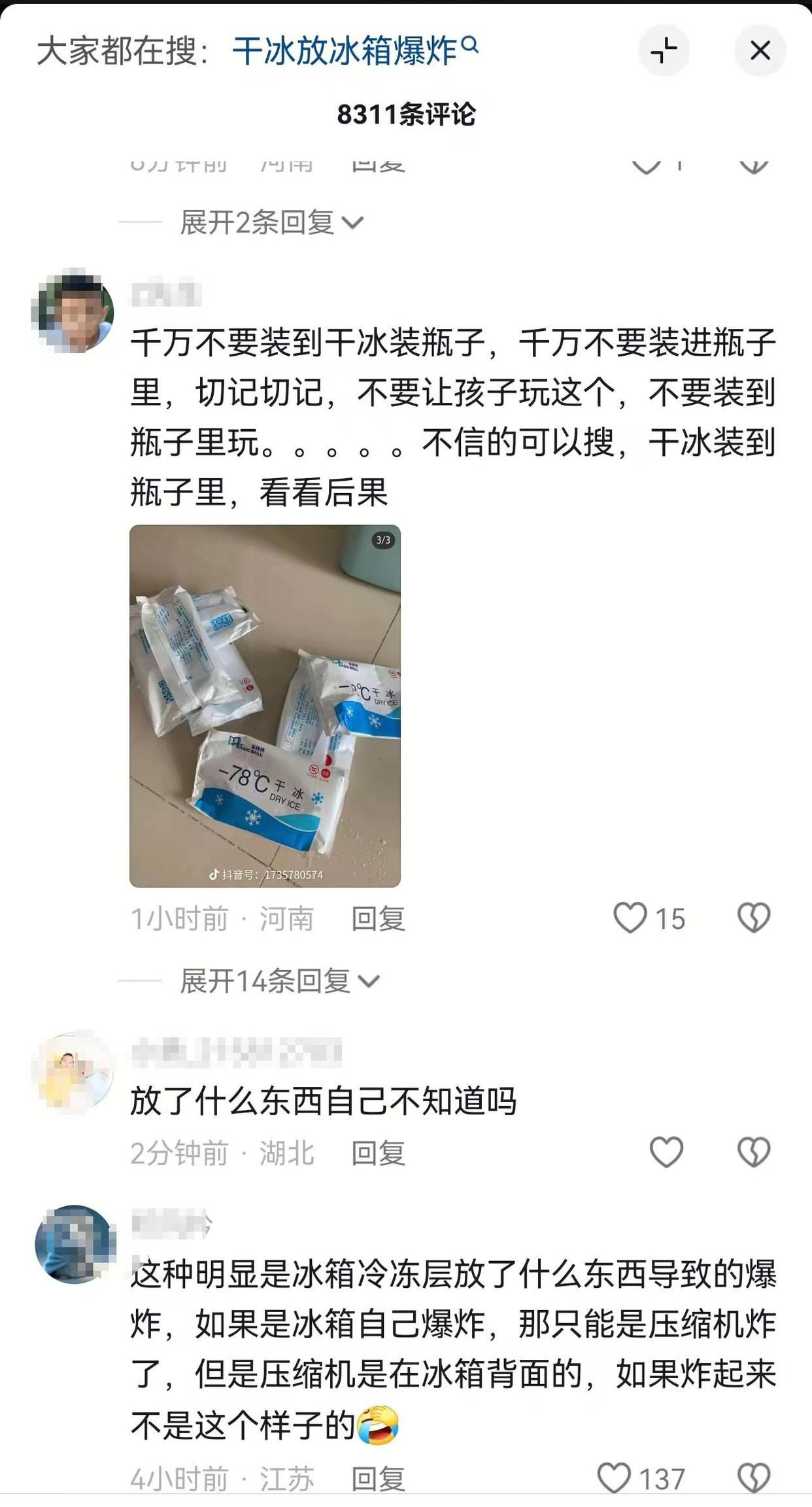Viewport: 812px width, 1507px height.
Task: Expand 展开14条回复 replies
Action: (279, 981)
